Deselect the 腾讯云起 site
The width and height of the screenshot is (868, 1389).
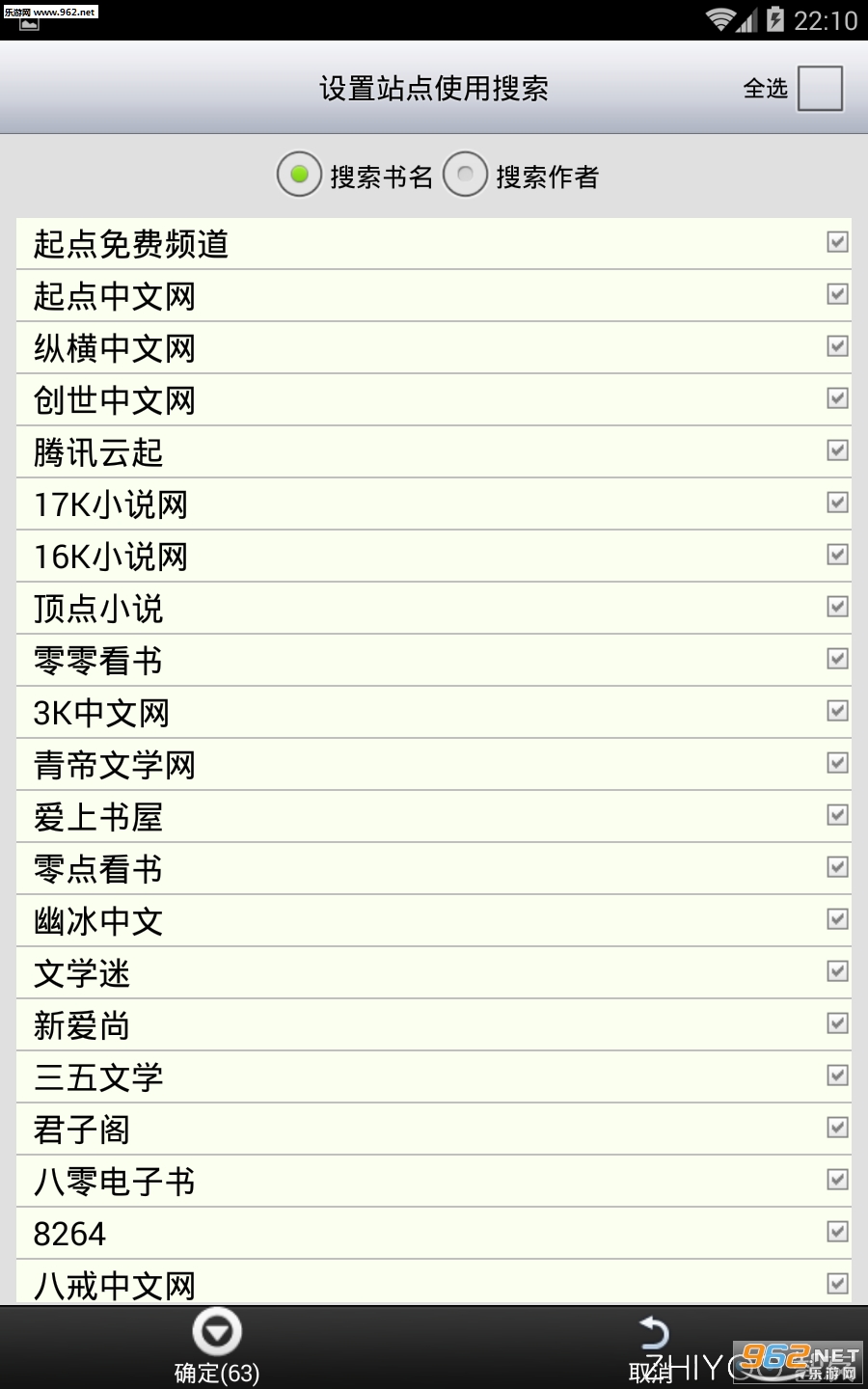[x=837, y=450]
